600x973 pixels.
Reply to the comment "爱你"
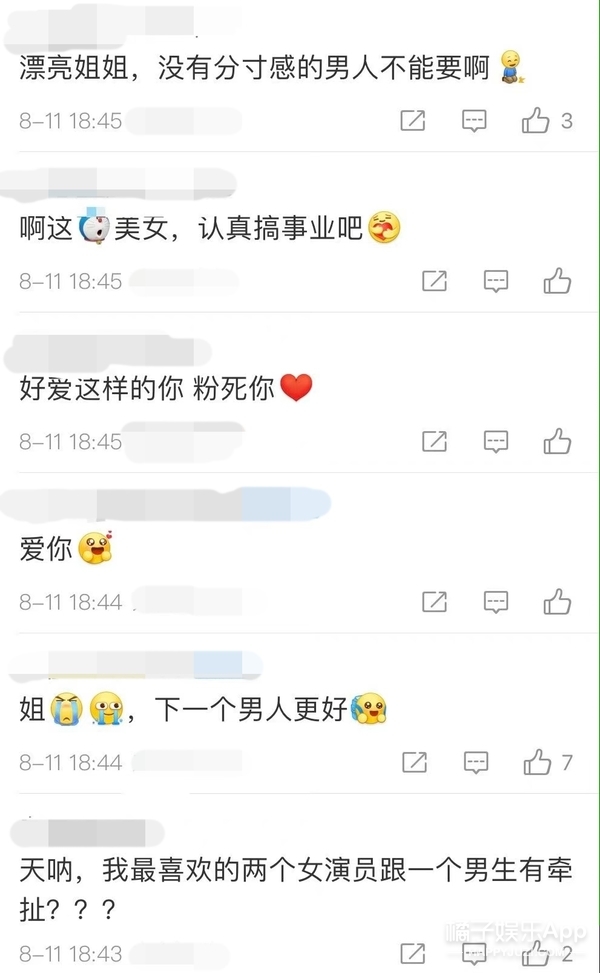click(x=496, y=602)
